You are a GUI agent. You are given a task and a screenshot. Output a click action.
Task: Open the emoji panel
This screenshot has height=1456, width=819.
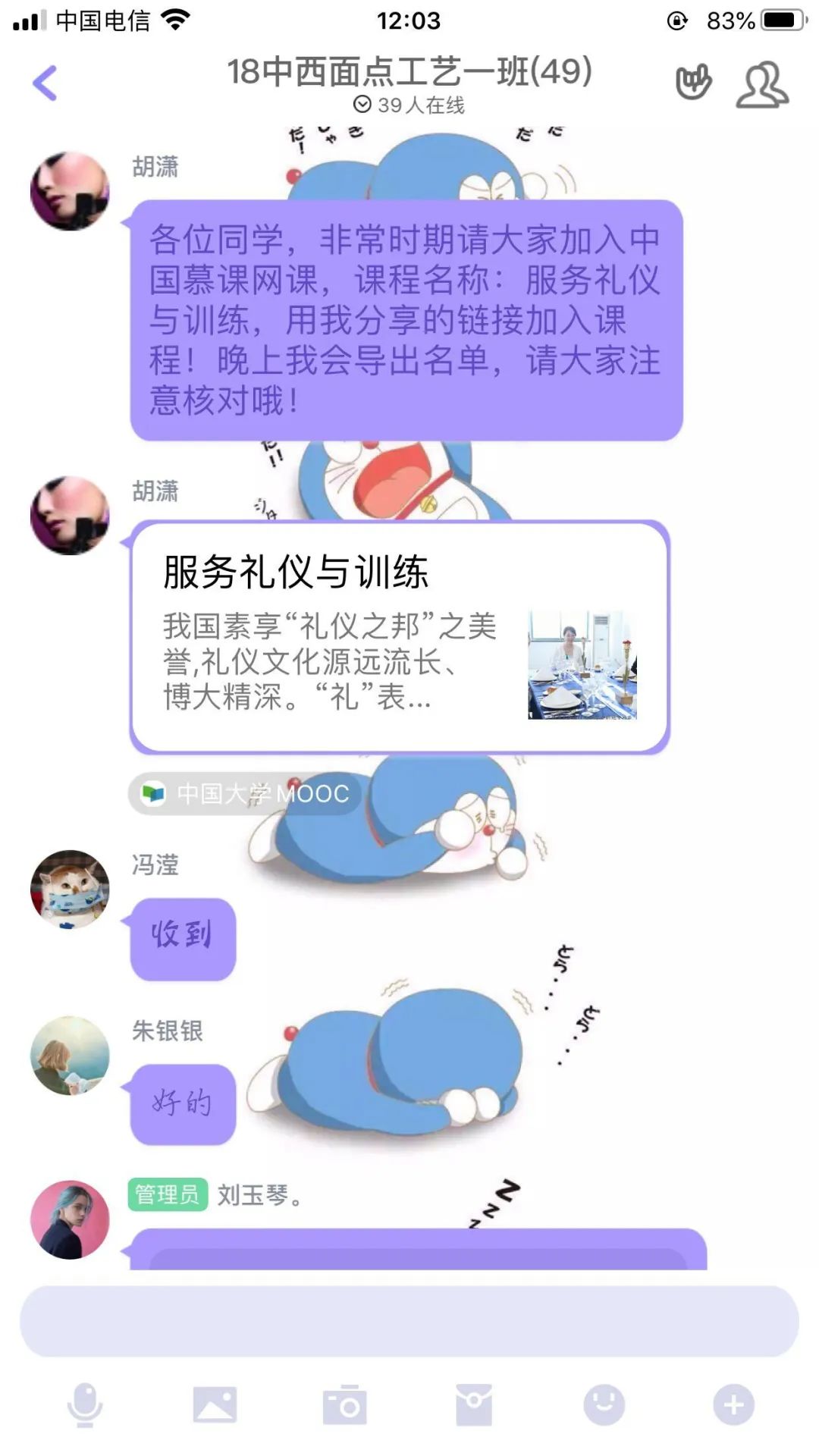pos(604,1404)
